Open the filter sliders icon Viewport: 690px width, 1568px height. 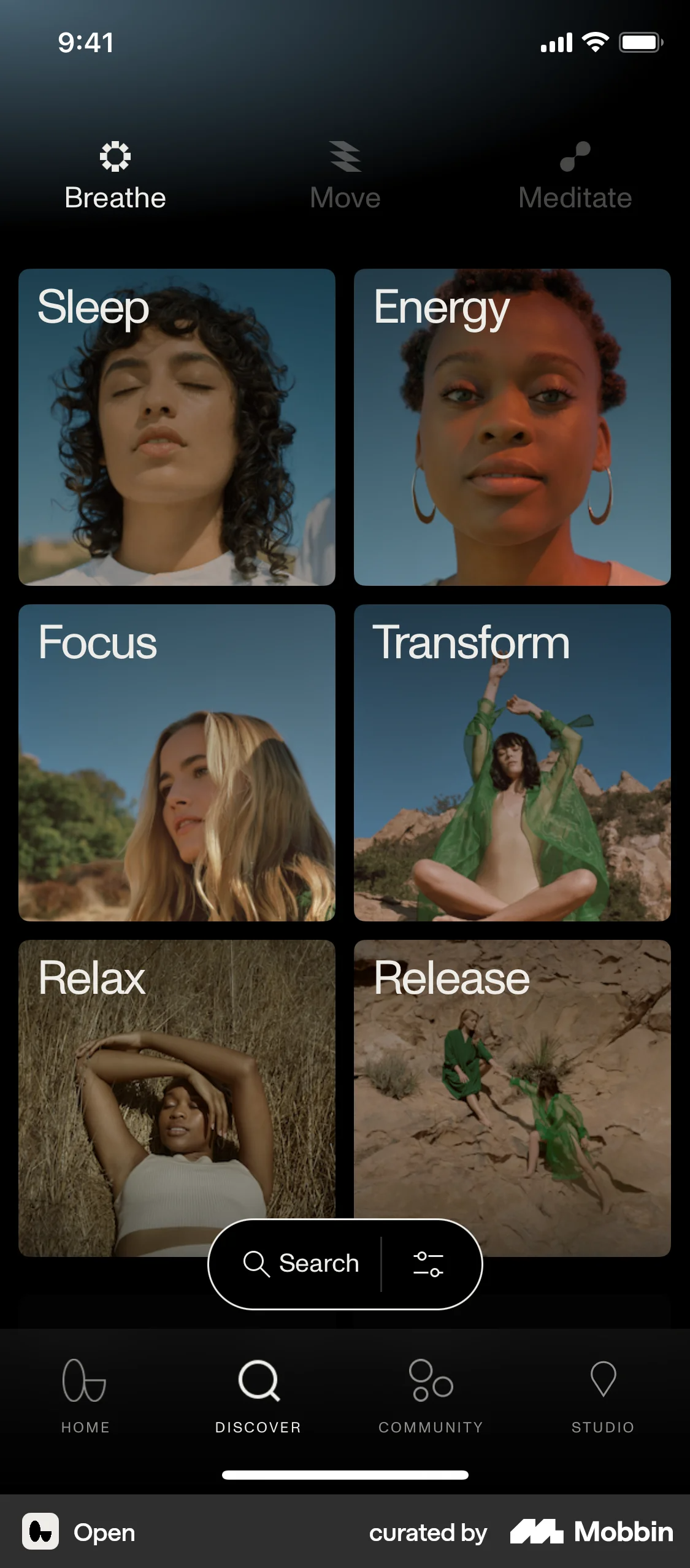click(429, 1264)
